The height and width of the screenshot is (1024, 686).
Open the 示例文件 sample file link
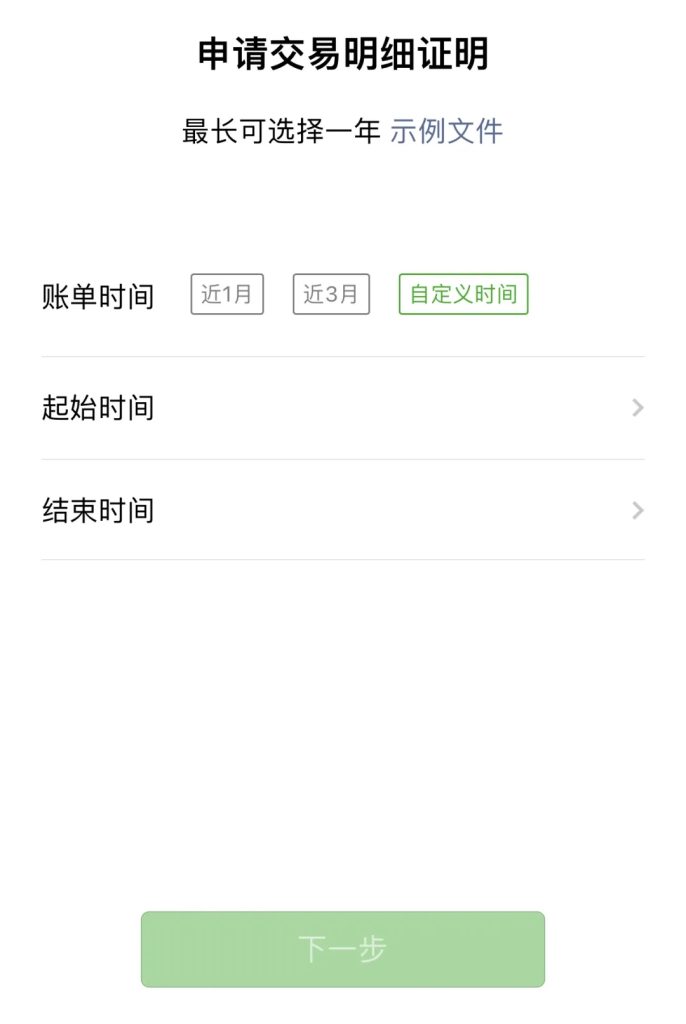pyautogui.click(x=446, y=131)
